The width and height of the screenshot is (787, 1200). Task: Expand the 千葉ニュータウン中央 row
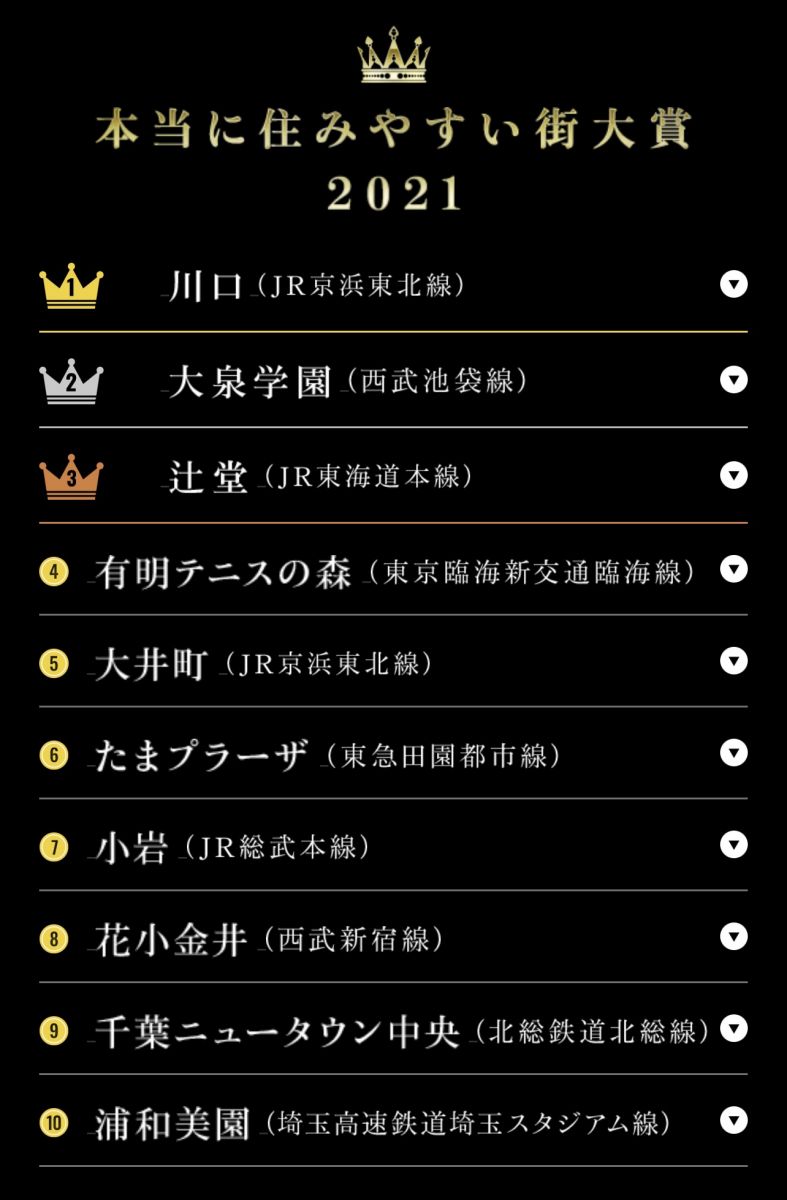(x=734, y=1029)
